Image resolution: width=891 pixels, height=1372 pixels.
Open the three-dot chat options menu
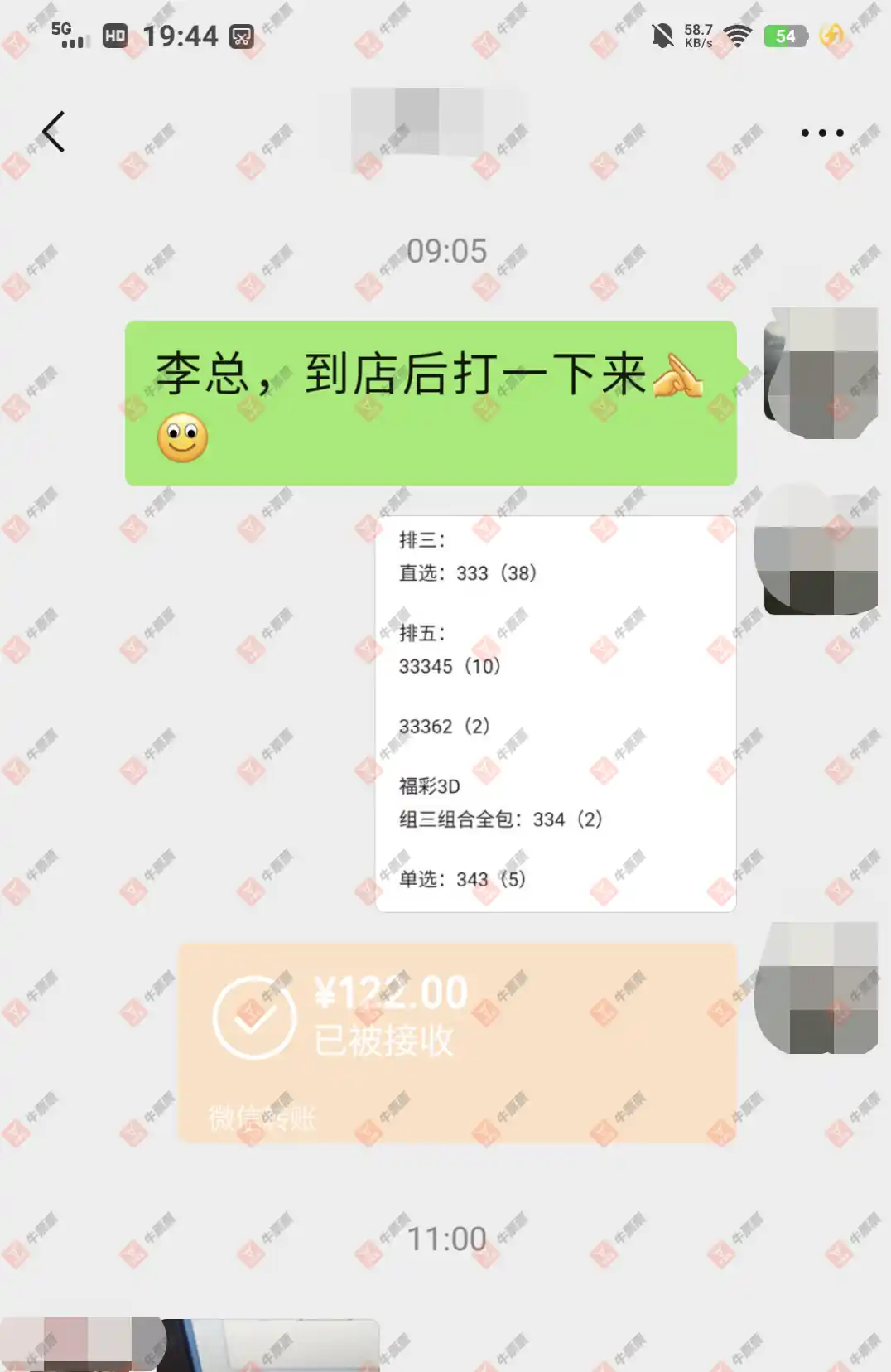[x=821, y=133]
